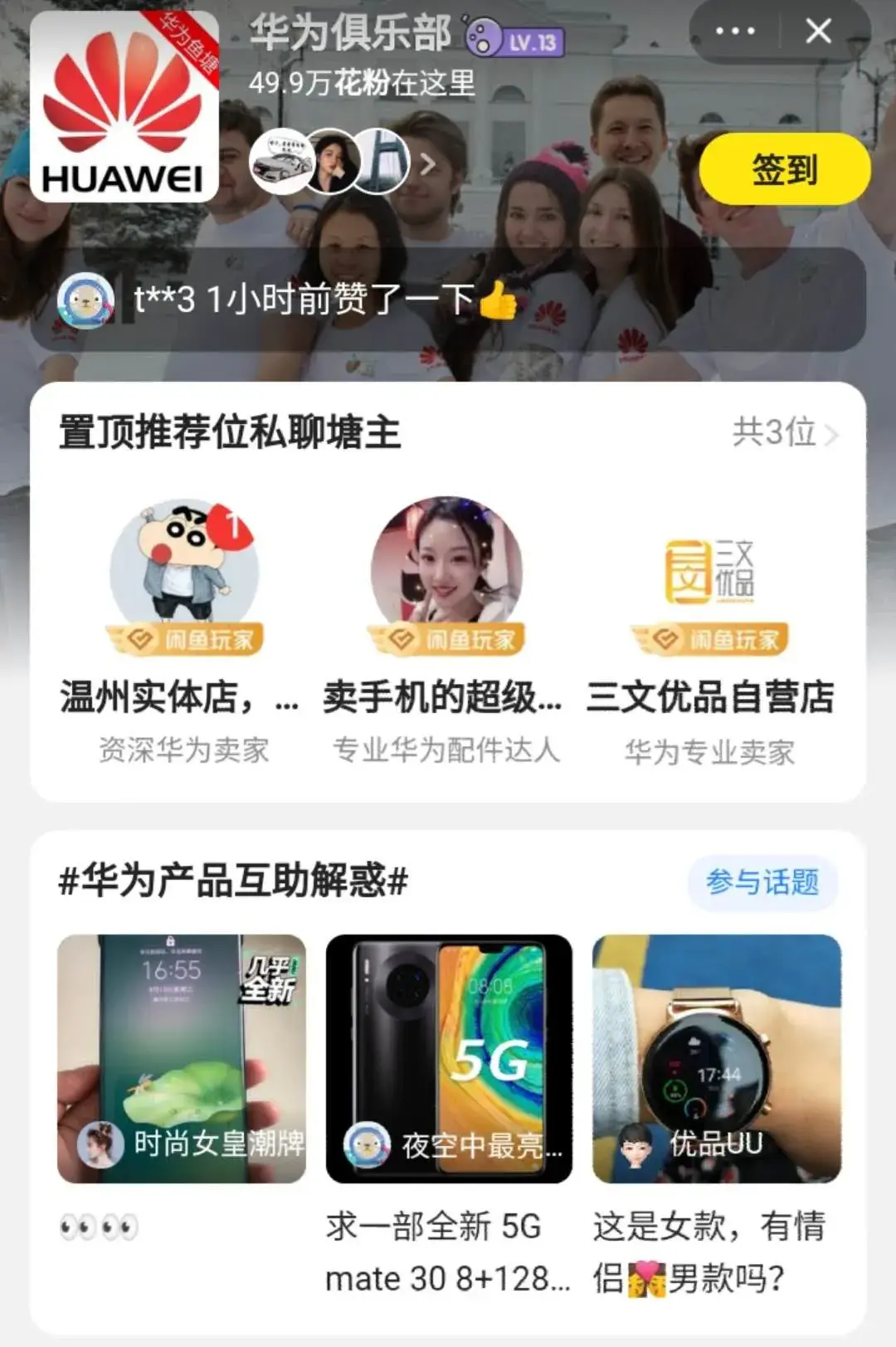The width and height of the screenshot is (896, 1347).
Task: Open the 优品UU watch post
Action: [x=717, y=1058]
